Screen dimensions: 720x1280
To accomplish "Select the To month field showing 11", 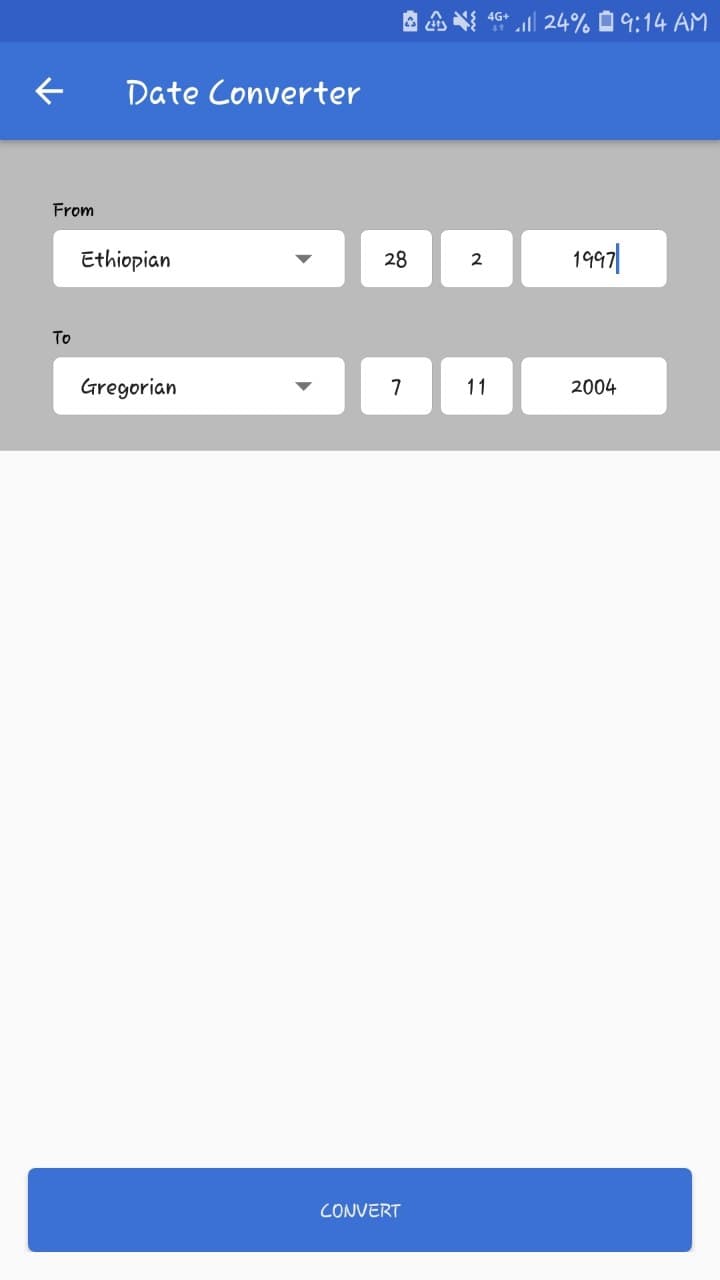I will tap(477, 386).
